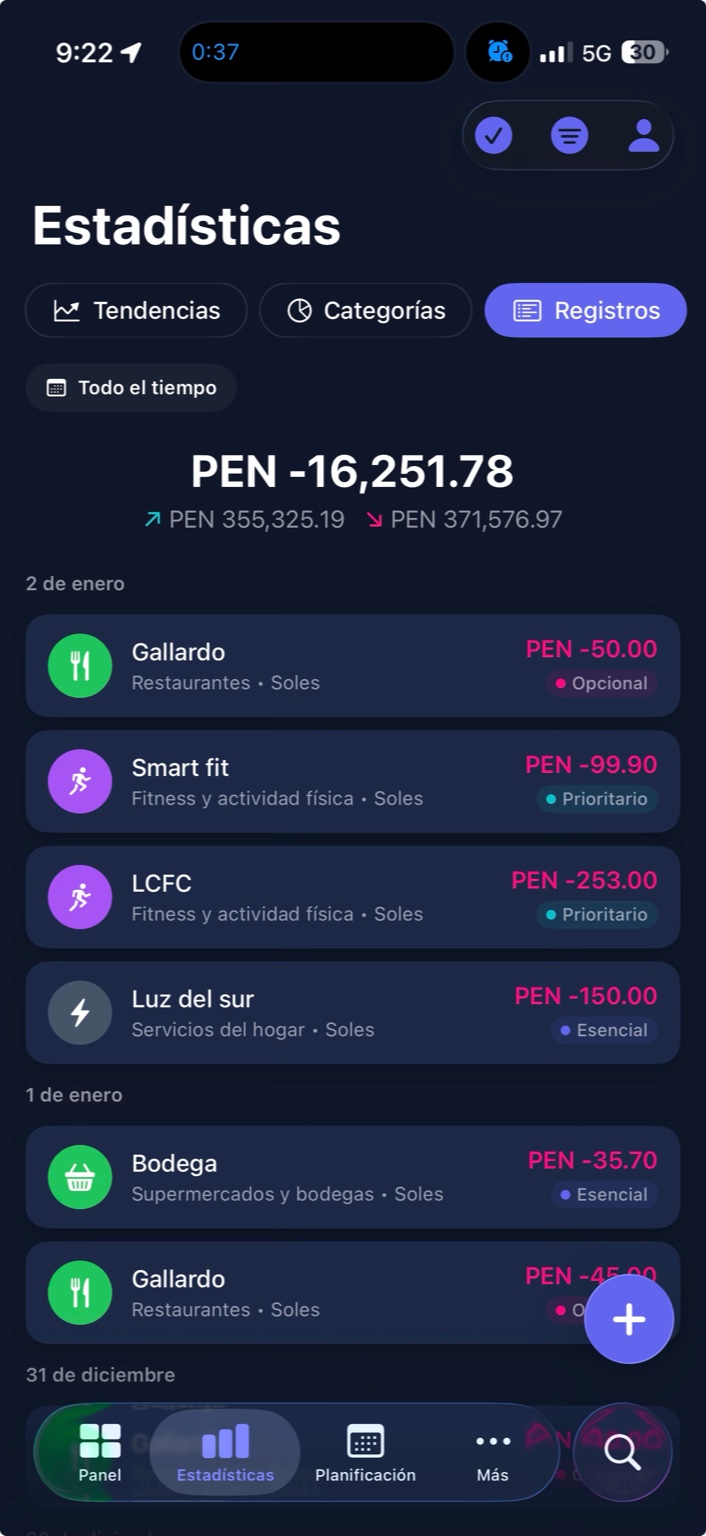Change the Todo el tiempo date range

click(131, 388)
